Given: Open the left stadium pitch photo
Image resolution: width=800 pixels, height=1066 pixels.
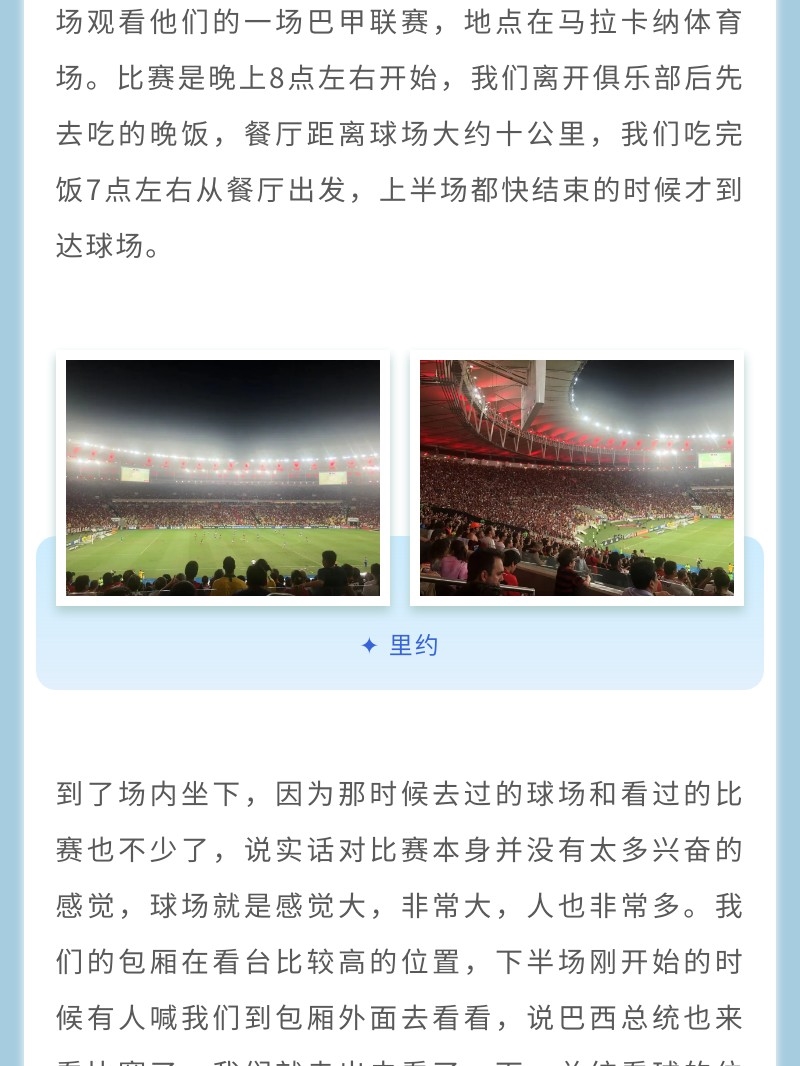Looking at the screenshot, I should tap(223, 478).
